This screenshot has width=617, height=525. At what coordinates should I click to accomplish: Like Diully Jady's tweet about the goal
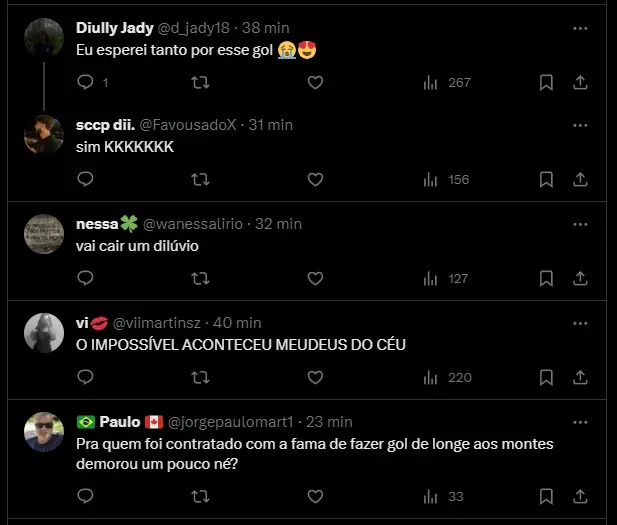point(315,83)
